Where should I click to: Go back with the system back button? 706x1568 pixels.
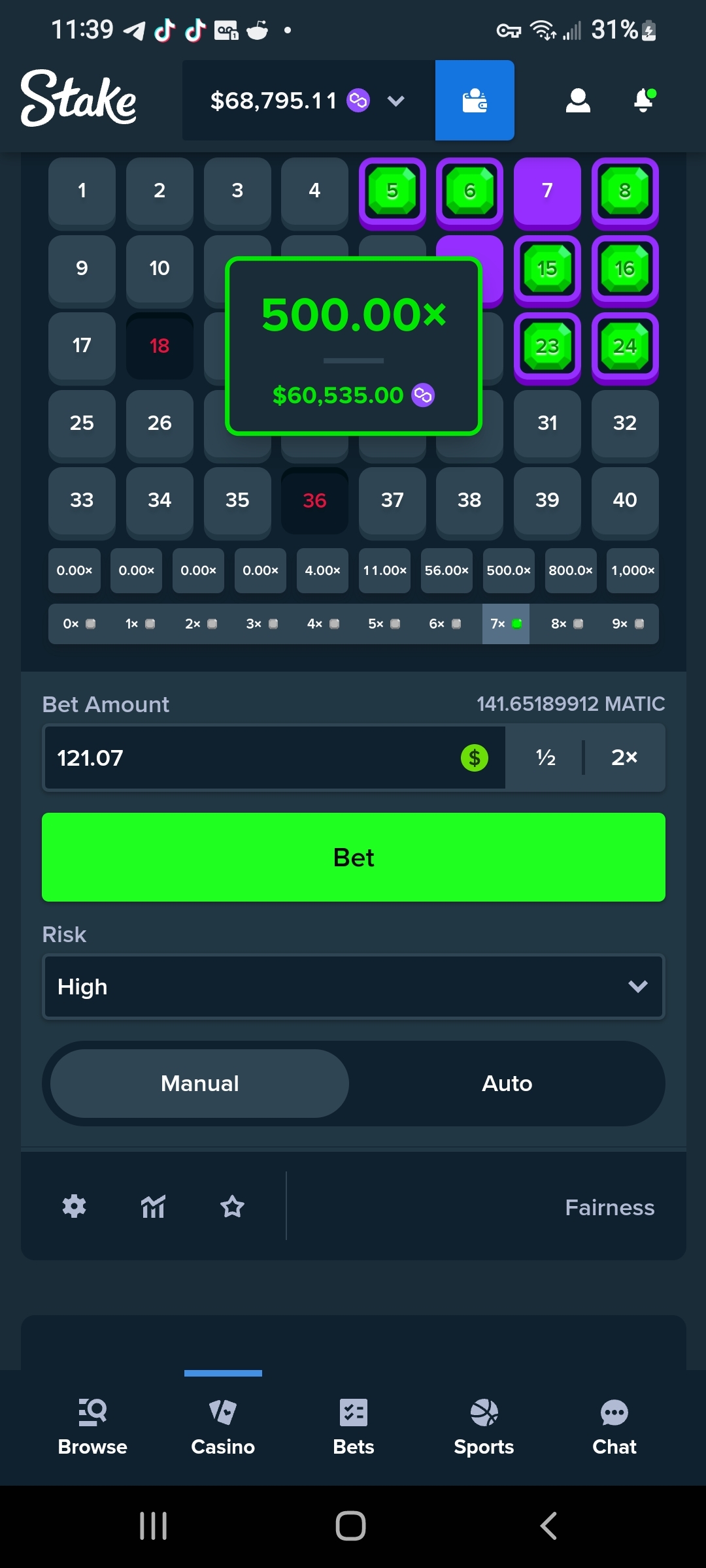coord(549,1526)
